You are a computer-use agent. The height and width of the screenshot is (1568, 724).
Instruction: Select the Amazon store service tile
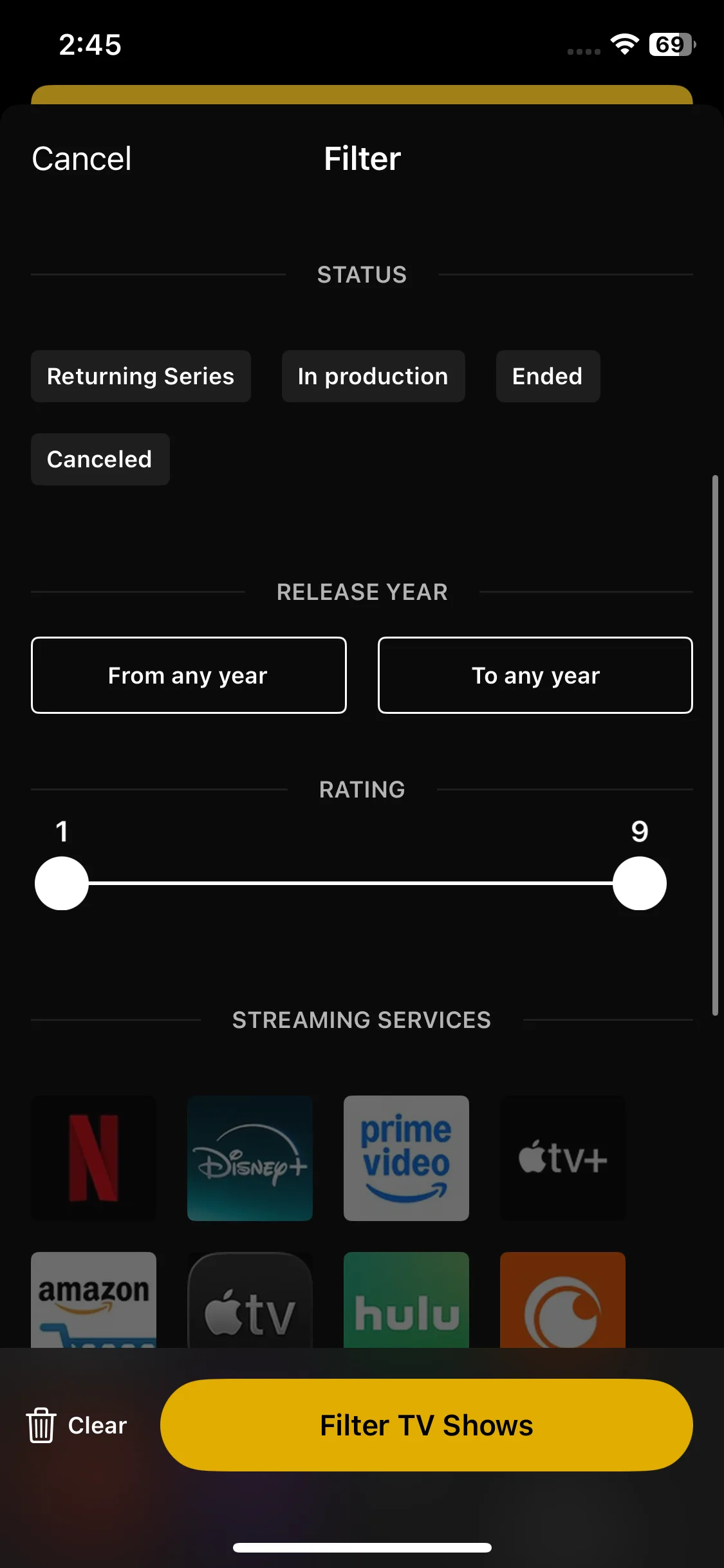coord(94,1300)
